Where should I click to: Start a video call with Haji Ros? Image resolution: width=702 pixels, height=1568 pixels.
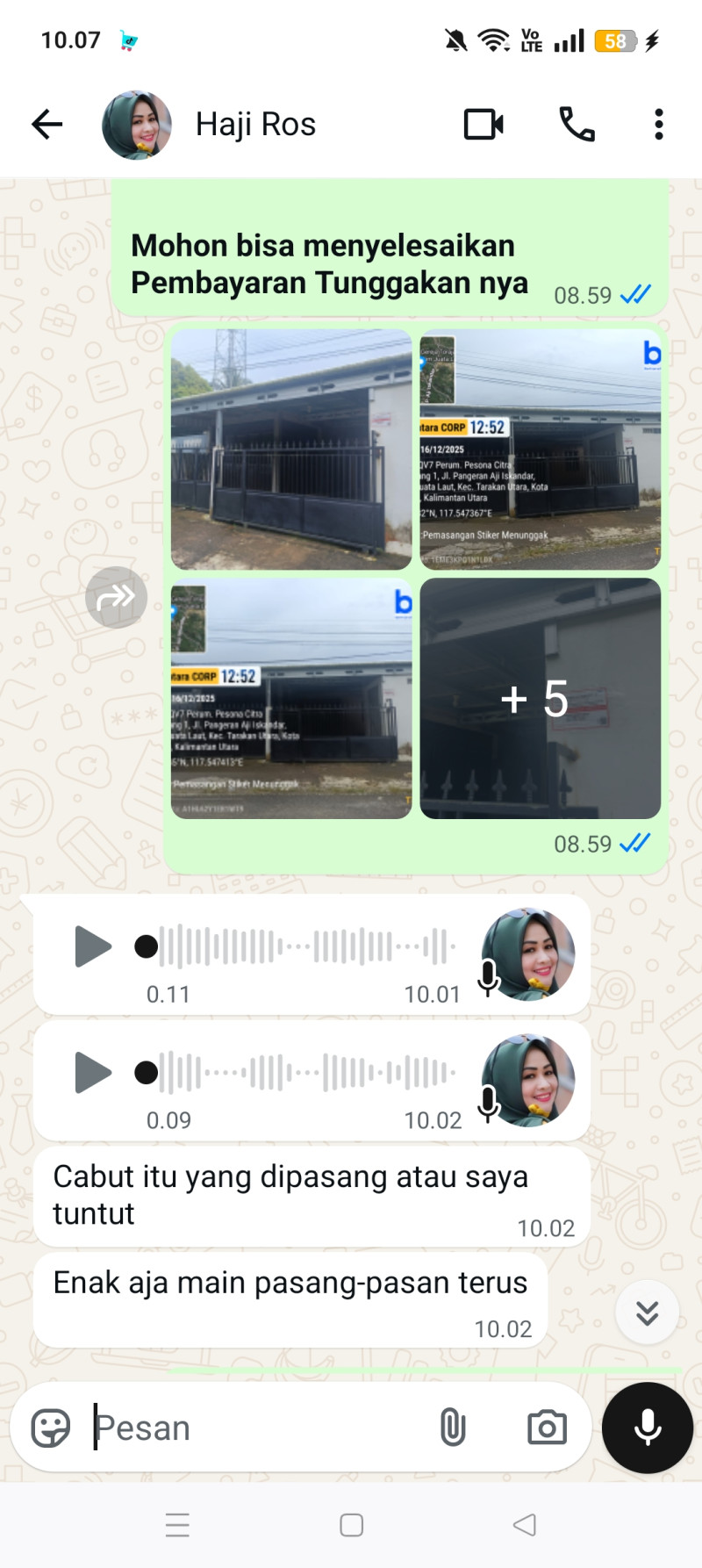[484, 124]
